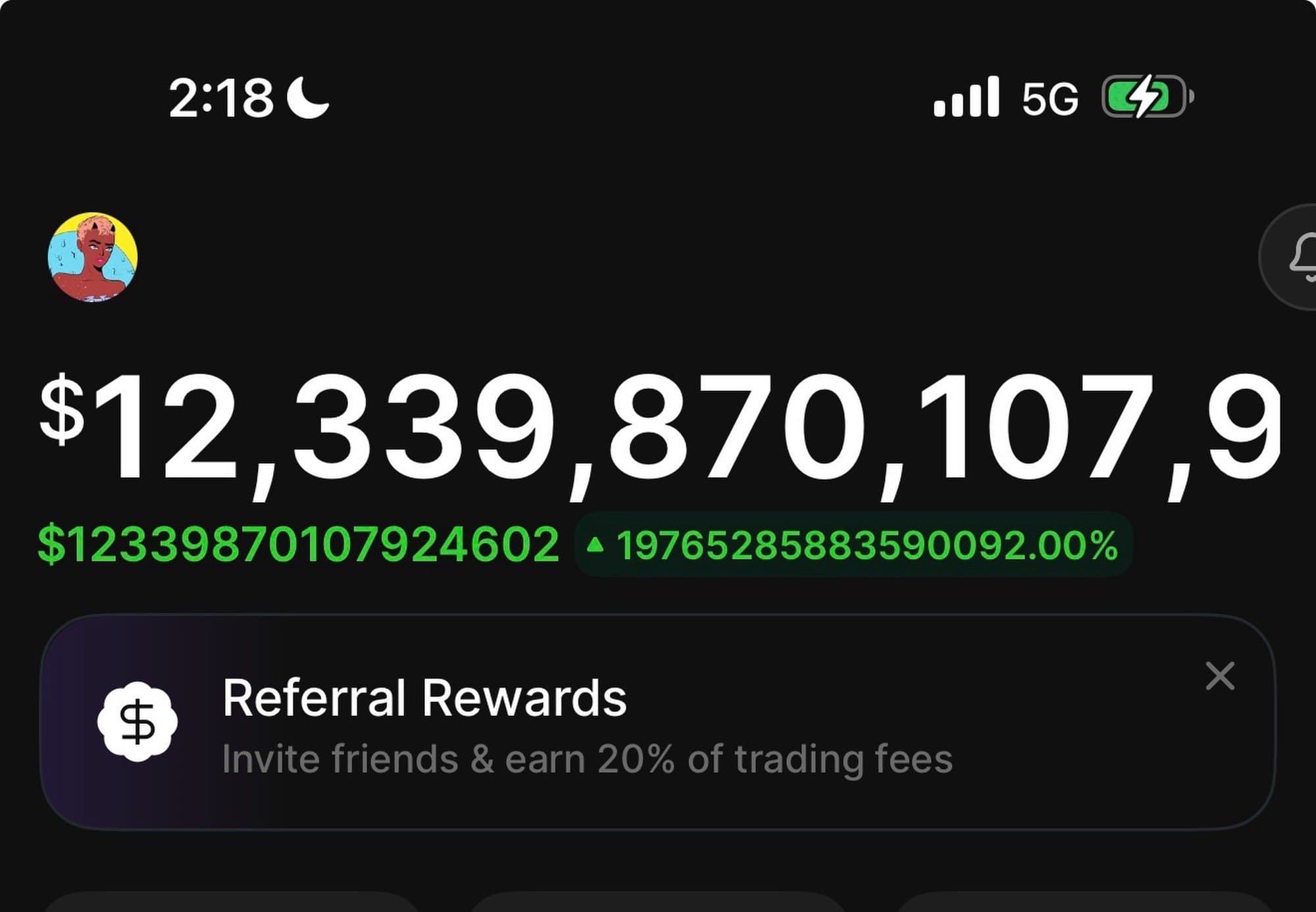
Task: Open the profile avatar
Action: 93,257
